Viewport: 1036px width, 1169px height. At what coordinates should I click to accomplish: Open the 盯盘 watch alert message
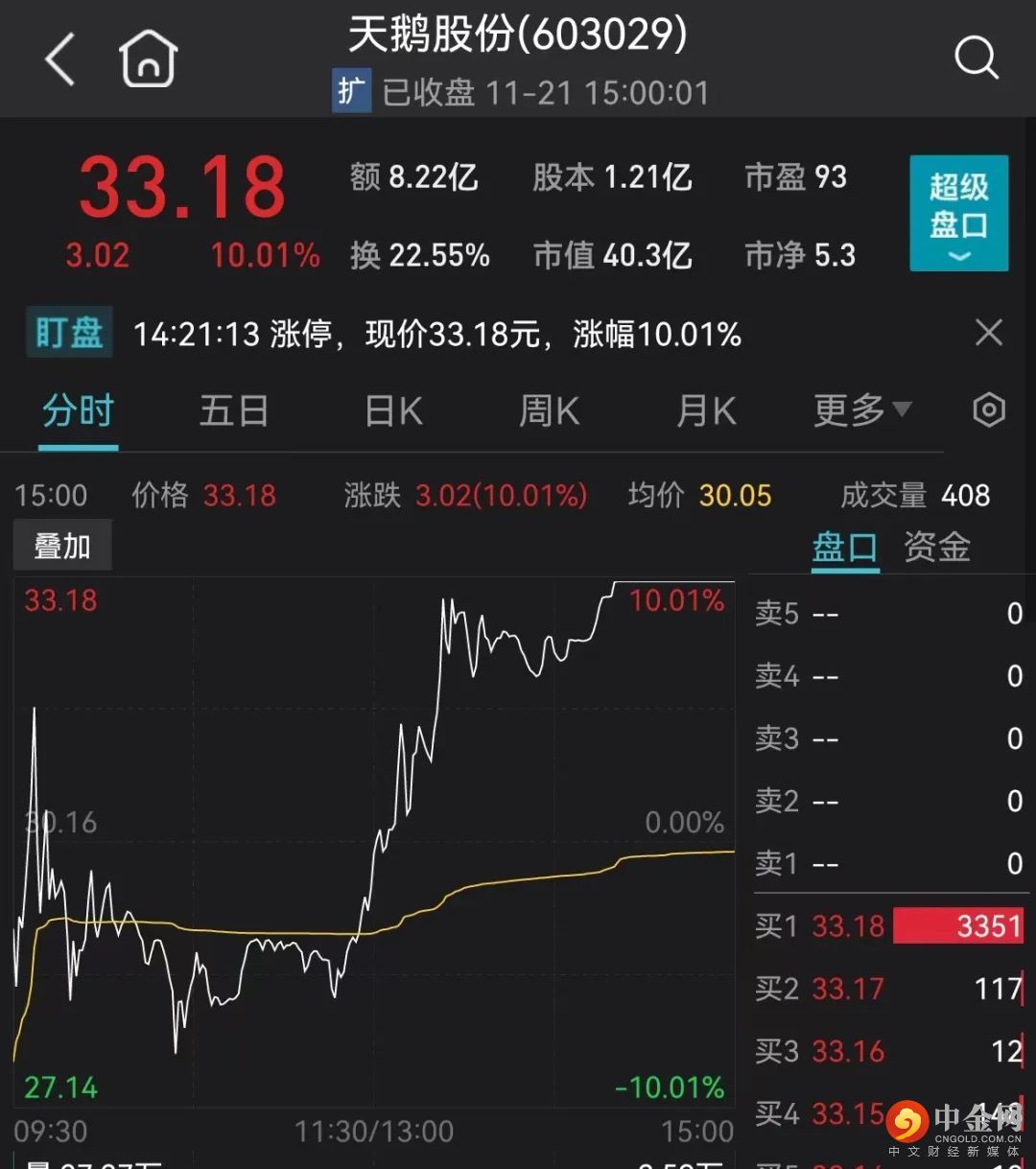[x=436, y=335]
